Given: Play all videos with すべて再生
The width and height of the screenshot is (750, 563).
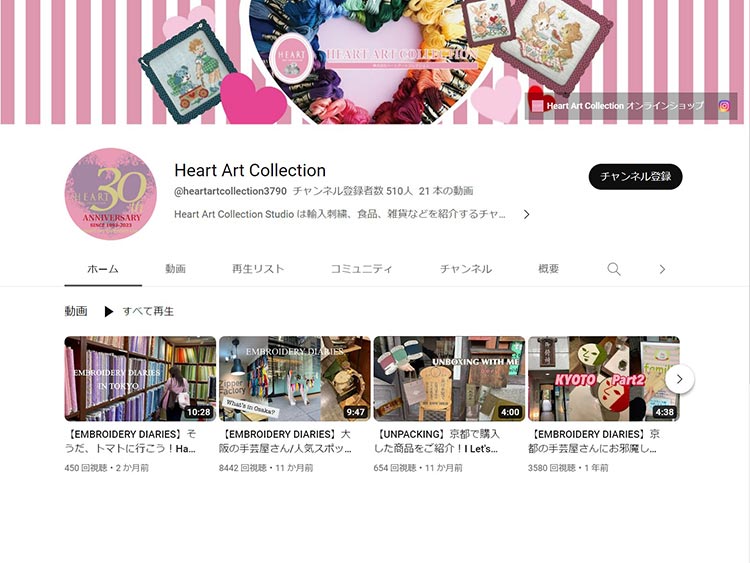Looking at the screenshot, I should pyautogui.click(x=138, y=311).
